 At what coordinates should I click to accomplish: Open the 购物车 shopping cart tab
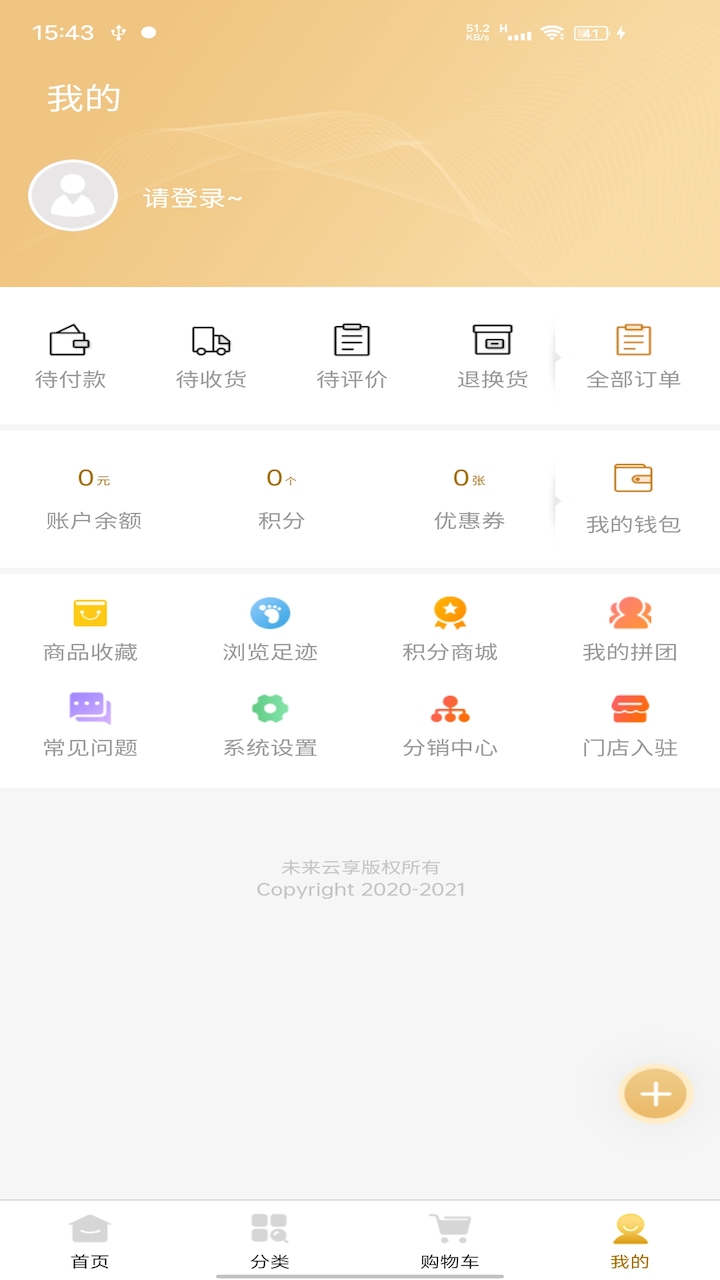point(449,1238)
